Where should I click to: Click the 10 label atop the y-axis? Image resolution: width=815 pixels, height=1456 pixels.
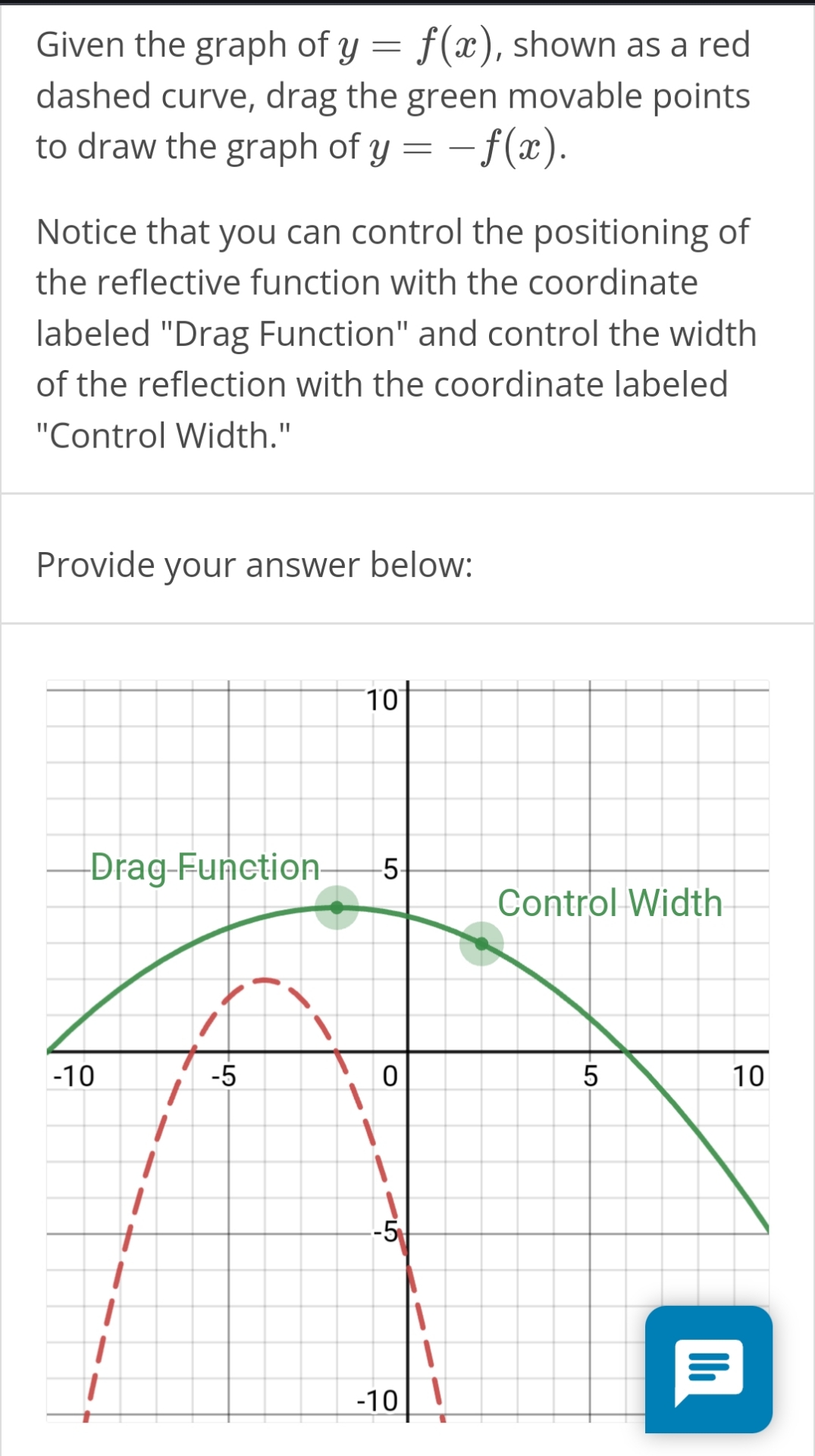tap(383, 699)
